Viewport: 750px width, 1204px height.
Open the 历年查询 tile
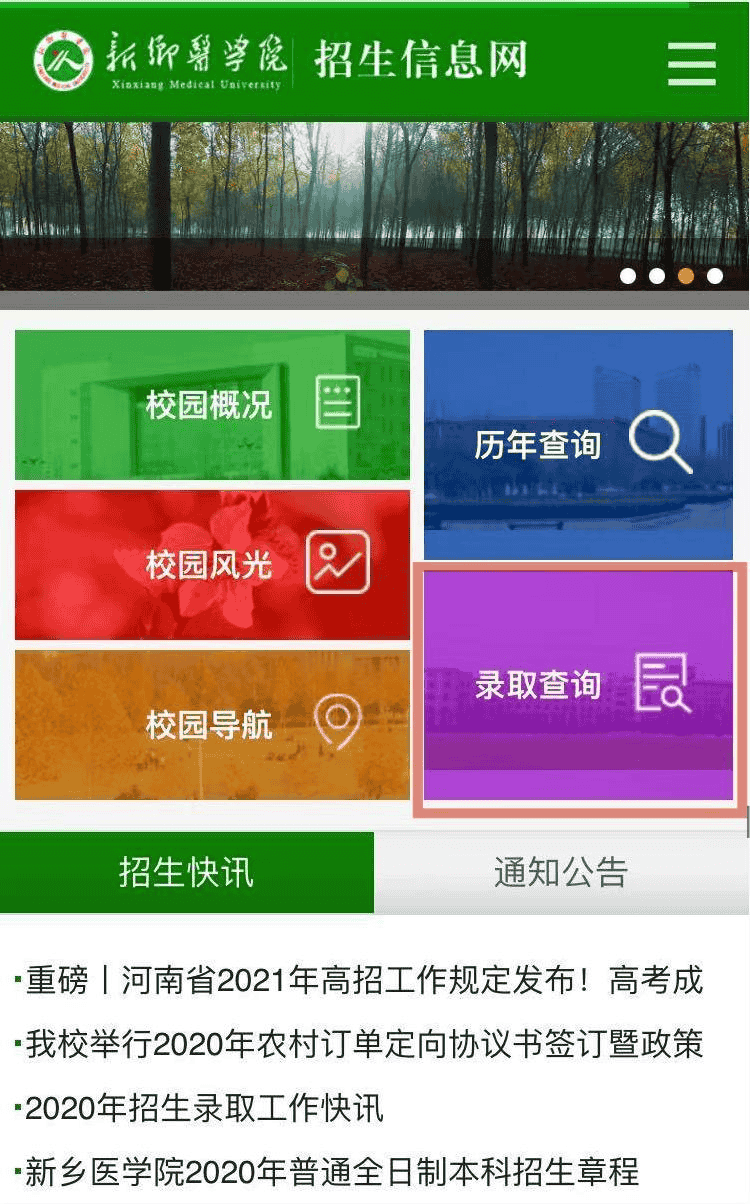pos(578,445)
